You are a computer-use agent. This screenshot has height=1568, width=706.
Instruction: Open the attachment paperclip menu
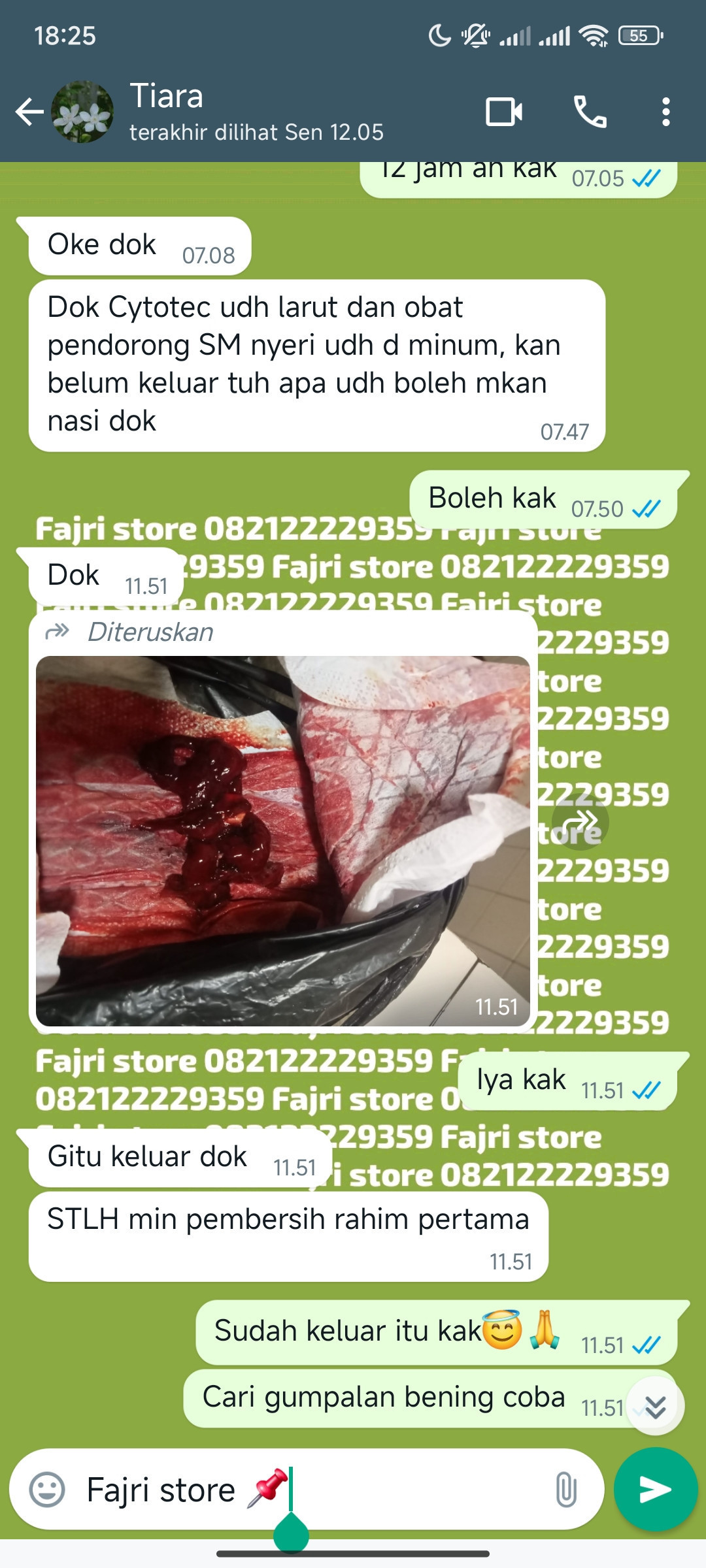pos(565,1490)
